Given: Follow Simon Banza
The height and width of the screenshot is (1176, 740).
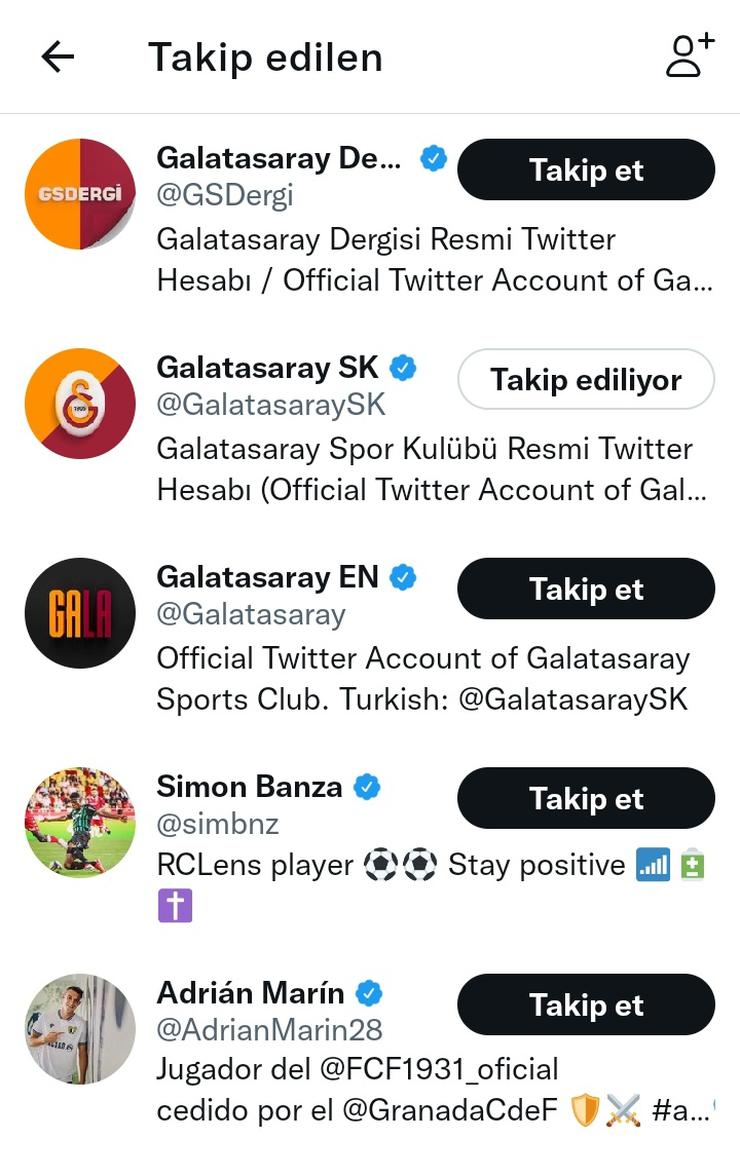Looking at the screenshot, I should point(586,798).
